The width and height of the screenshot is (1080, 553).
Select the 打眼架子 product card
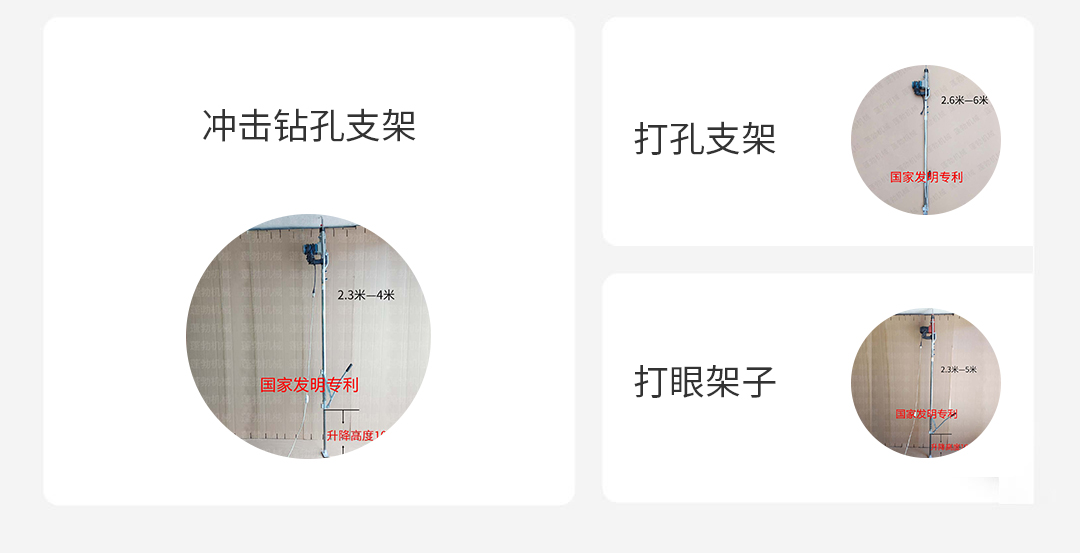[x=817, y=387]
